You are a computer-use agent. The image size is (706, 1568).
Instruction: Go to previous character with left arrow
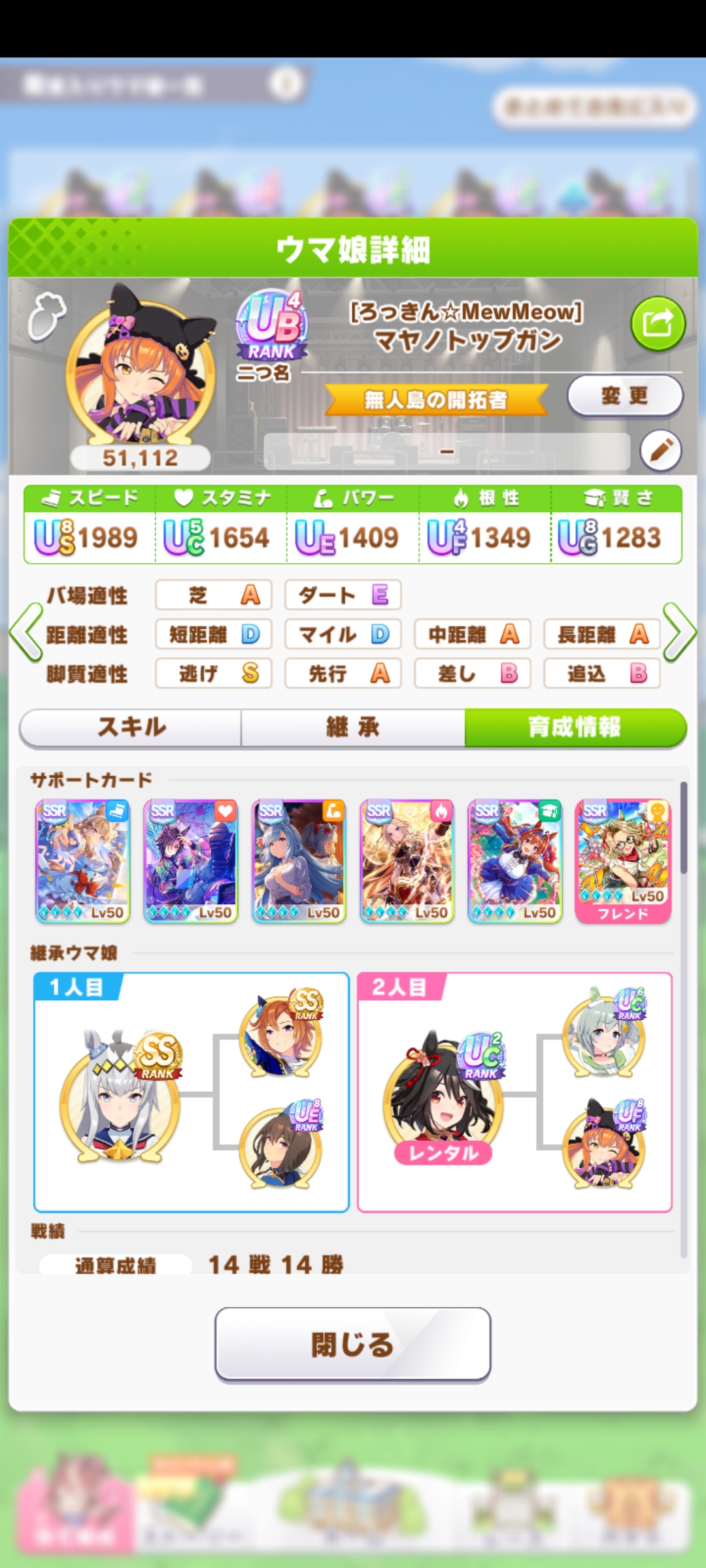coord(26,632)
